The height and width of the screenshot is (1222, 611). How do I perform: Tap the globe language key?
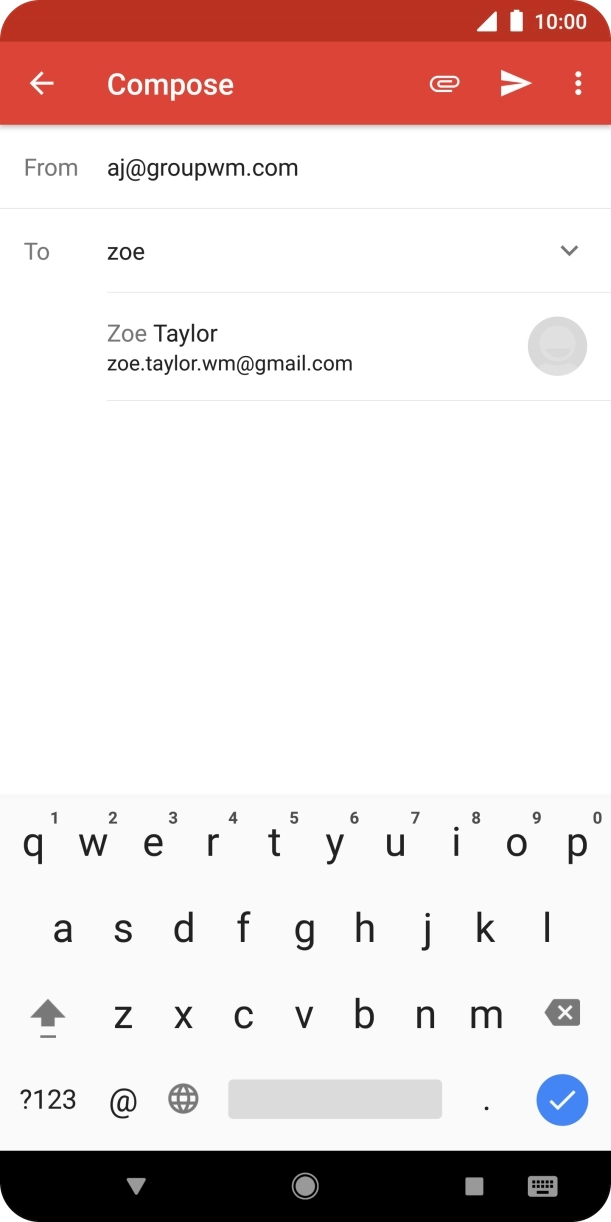coord(183,1099)
